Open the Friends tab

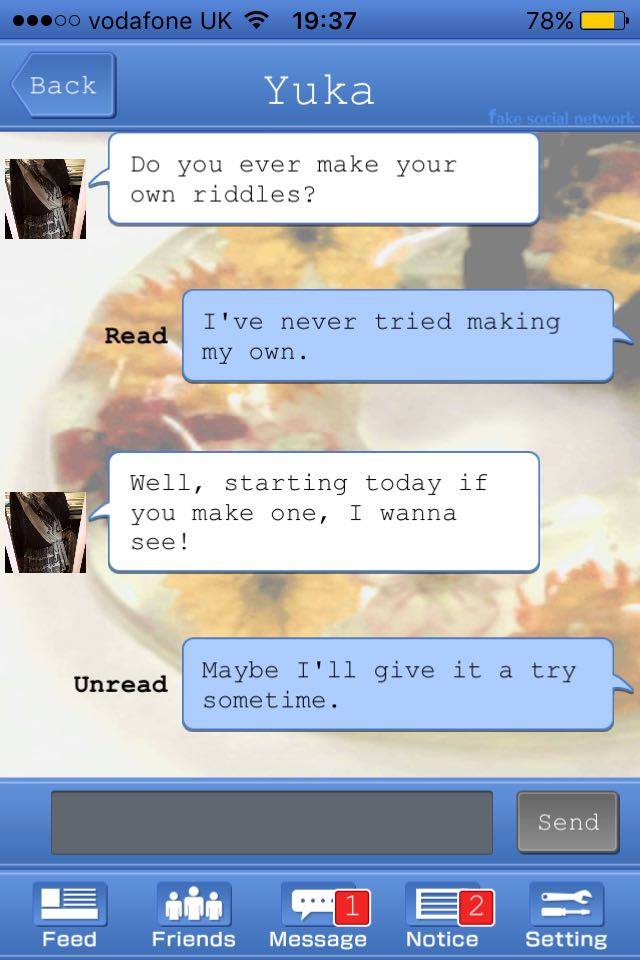(193, 915)
